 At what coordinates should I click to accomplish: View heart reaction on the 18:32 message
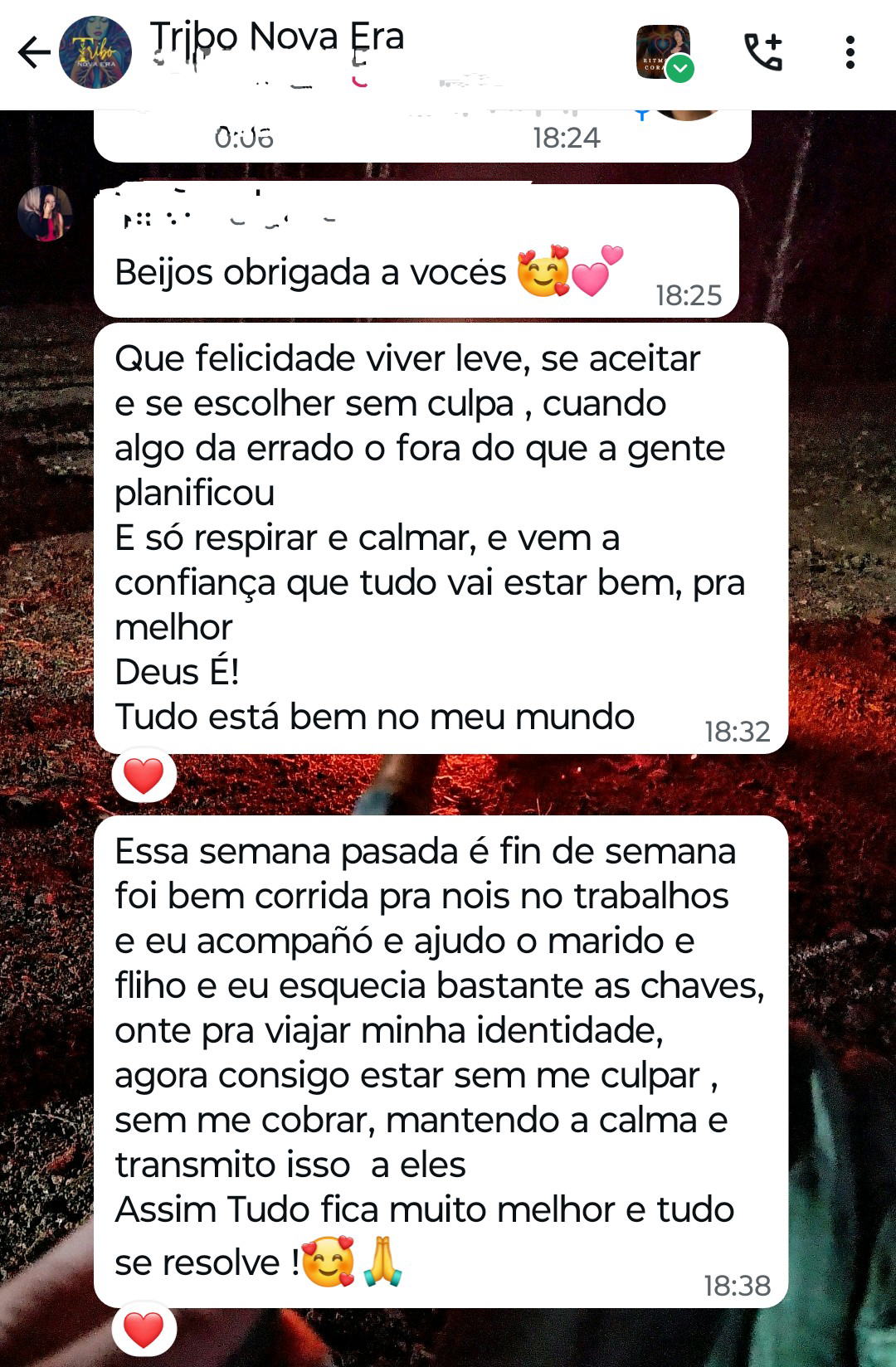[144, 776]
